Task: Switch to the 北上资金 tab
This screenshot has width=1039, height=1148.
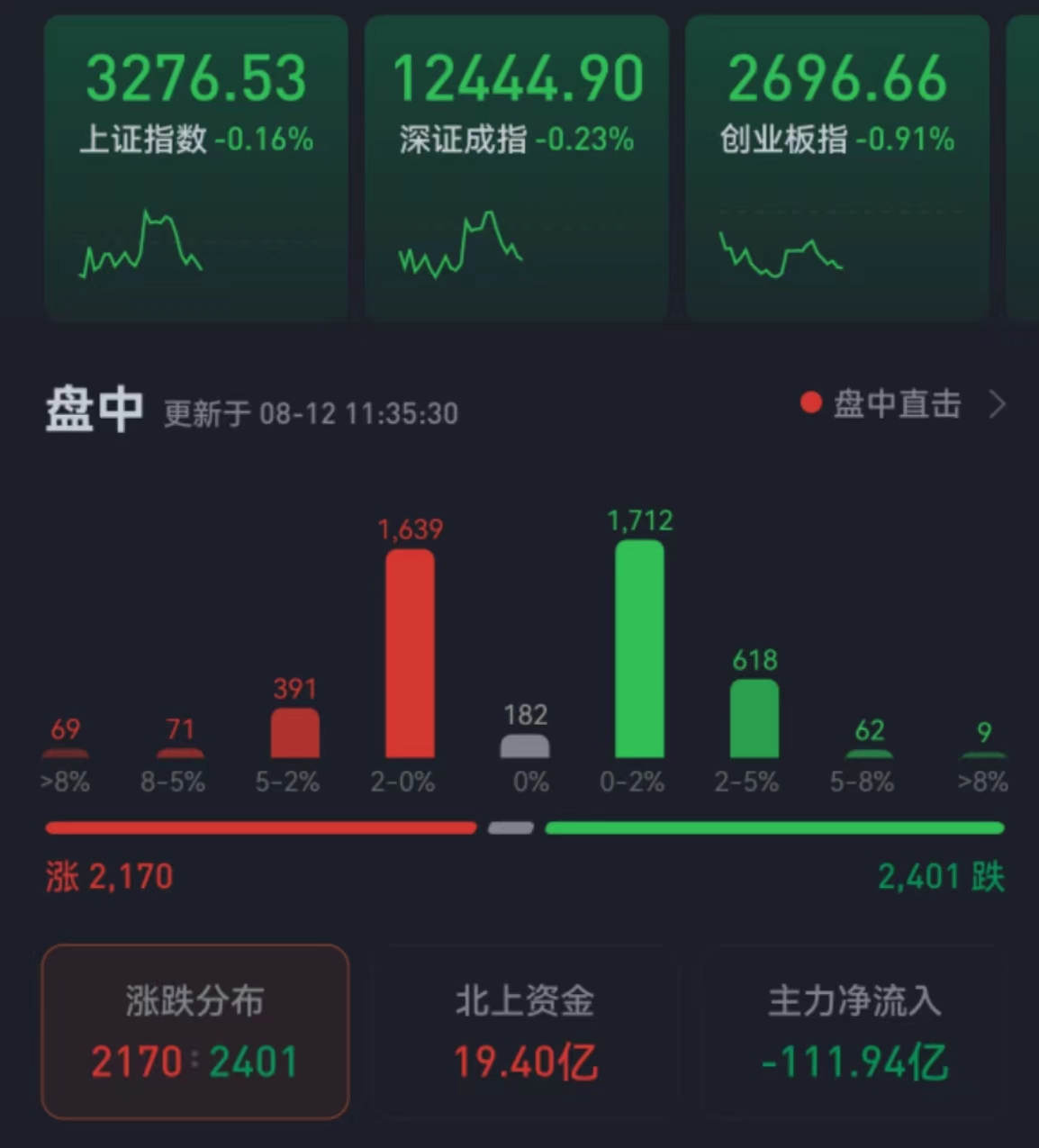Action: pos(525,1032)
